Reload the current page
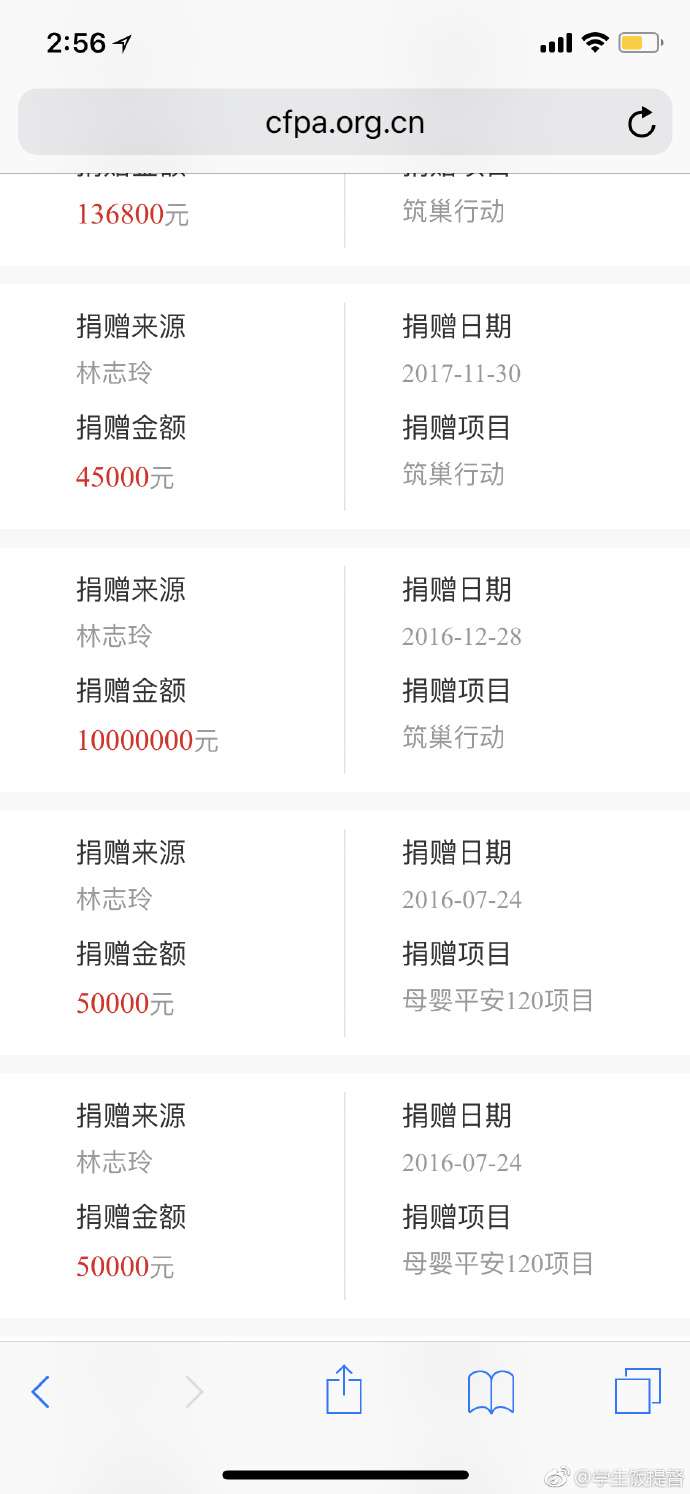690x1494 pixels. 641,123
